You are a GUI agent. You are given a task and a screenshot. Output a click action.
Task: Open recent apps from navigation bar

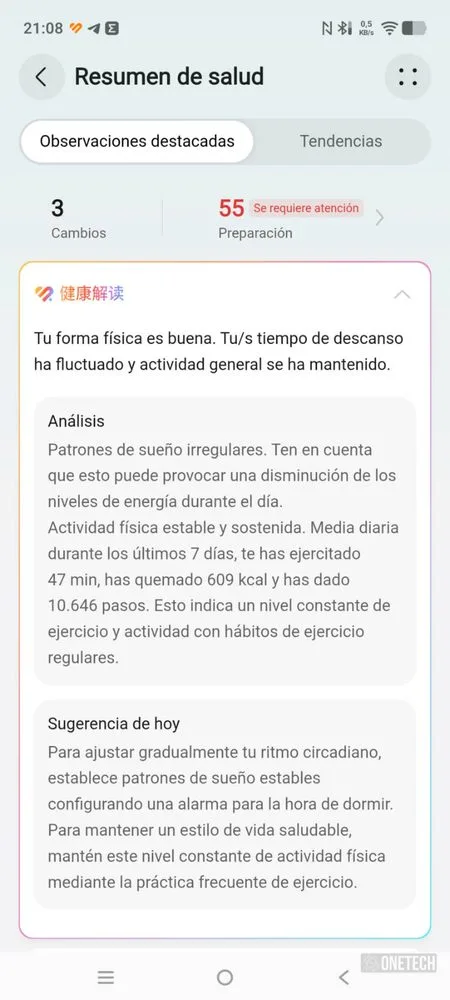[x=106, y=977]
